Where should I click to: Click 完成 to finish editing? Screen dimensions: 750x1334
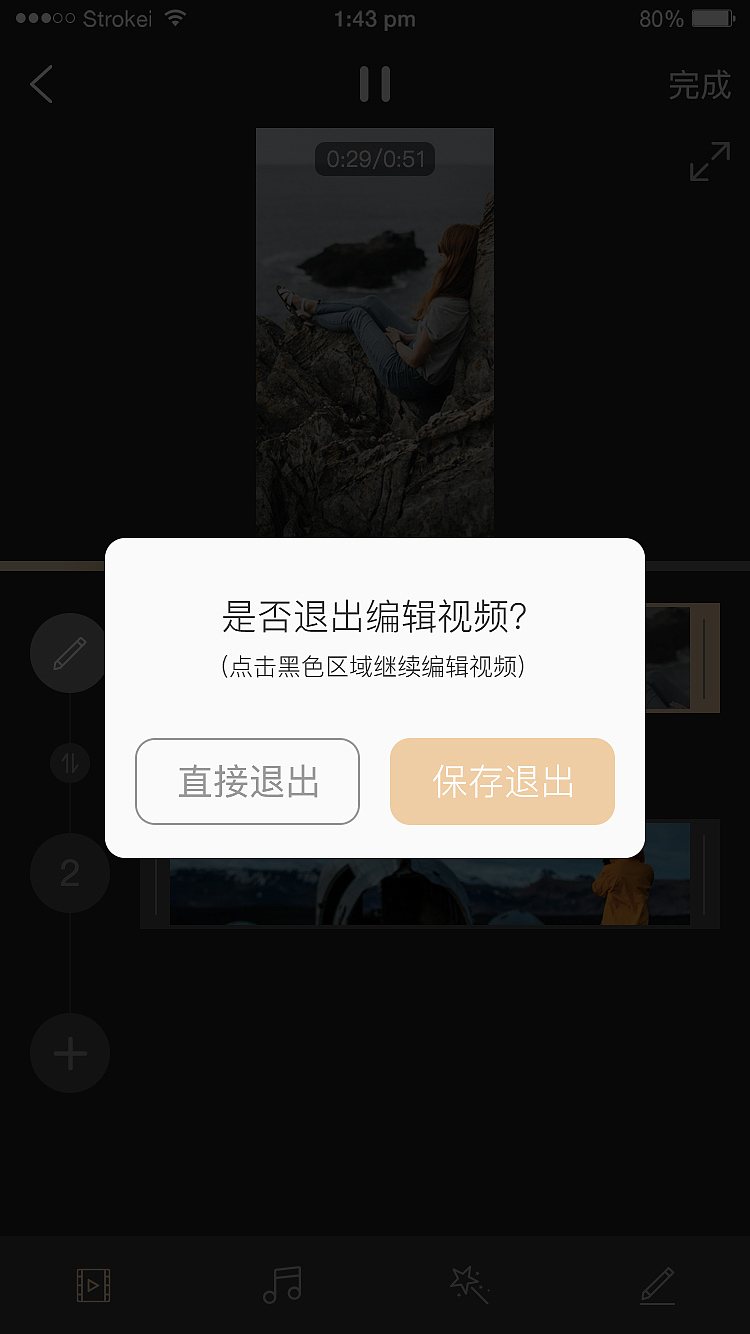[x=700, y=86]
